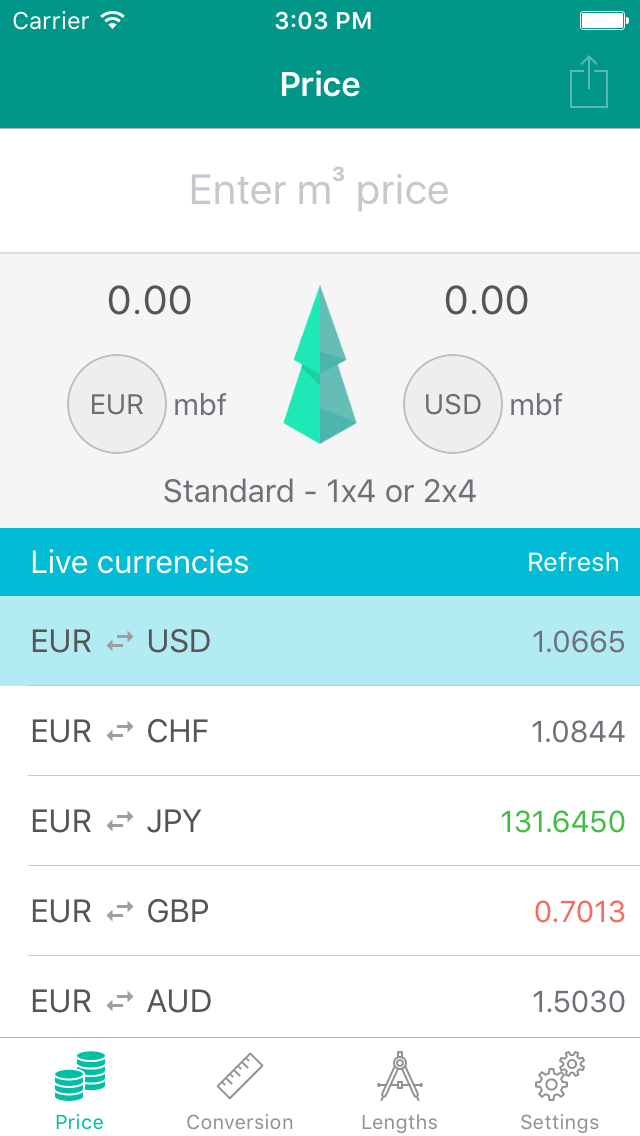Viewport: 640px width, 1136px height.
Task: Select the EUR to GBP rate
Action: (320, 911)
